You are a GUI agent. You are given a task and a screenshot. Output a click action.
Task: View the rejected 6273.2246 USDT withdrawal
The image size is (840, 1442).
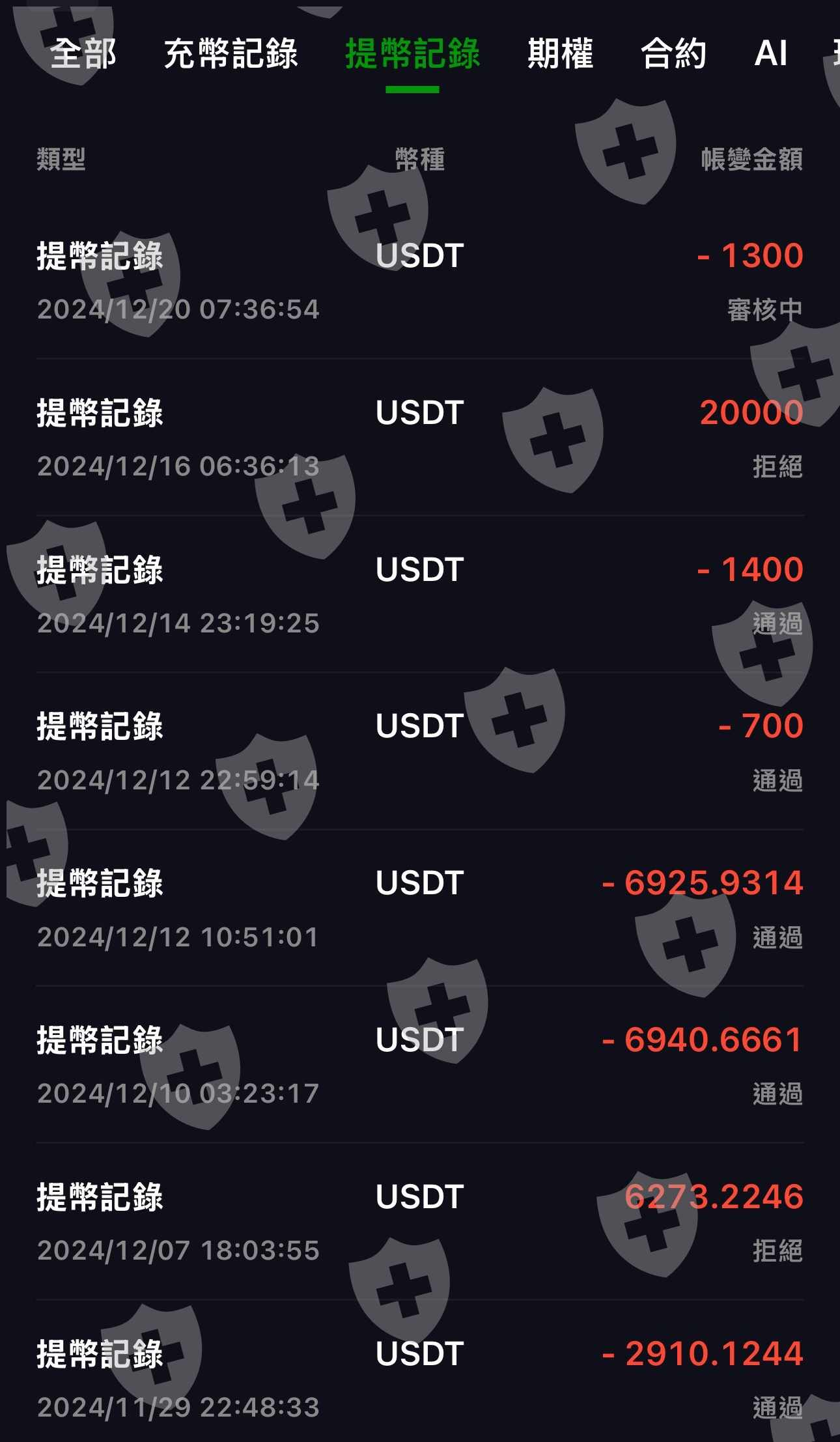[420, 1222]
